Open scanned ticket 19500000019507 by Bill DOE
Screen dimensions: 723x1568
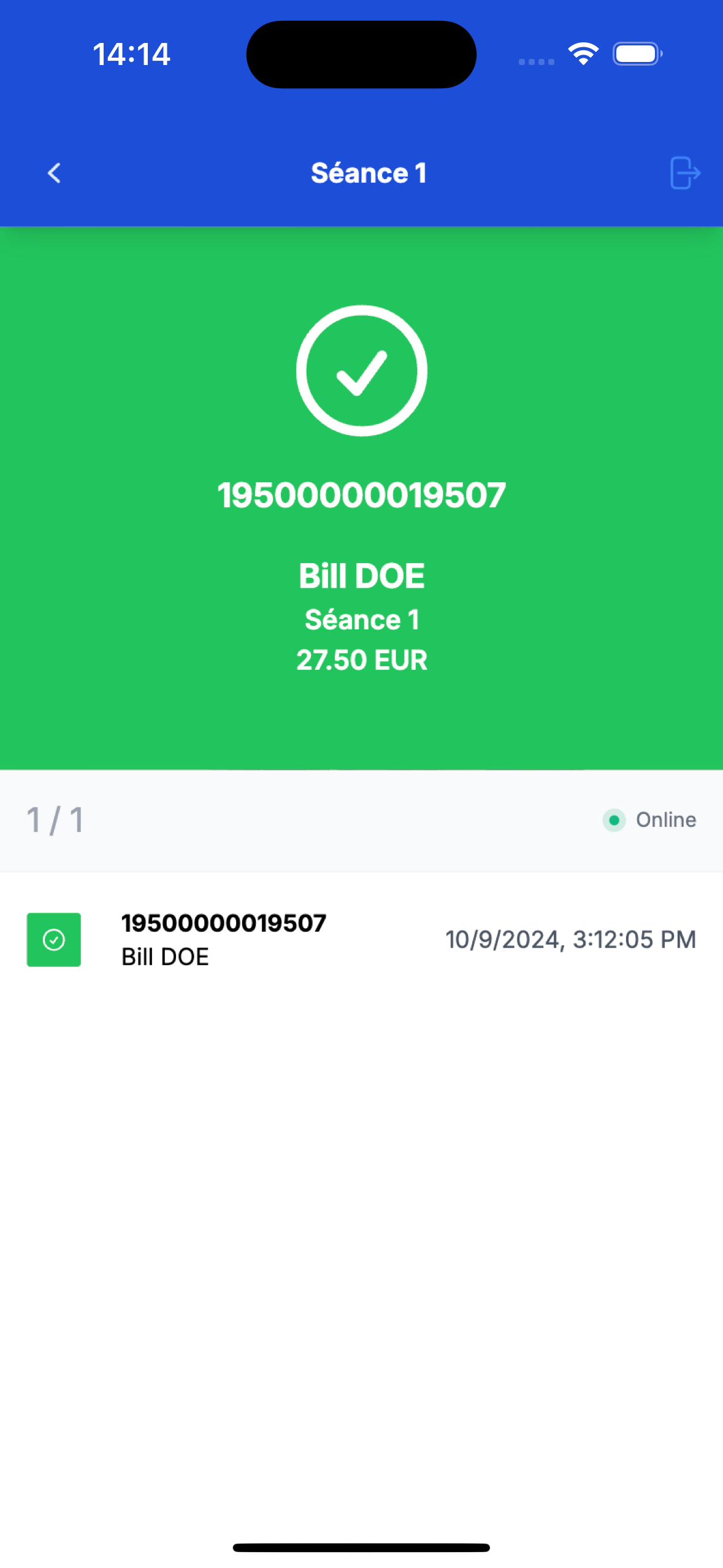[361, 939]
